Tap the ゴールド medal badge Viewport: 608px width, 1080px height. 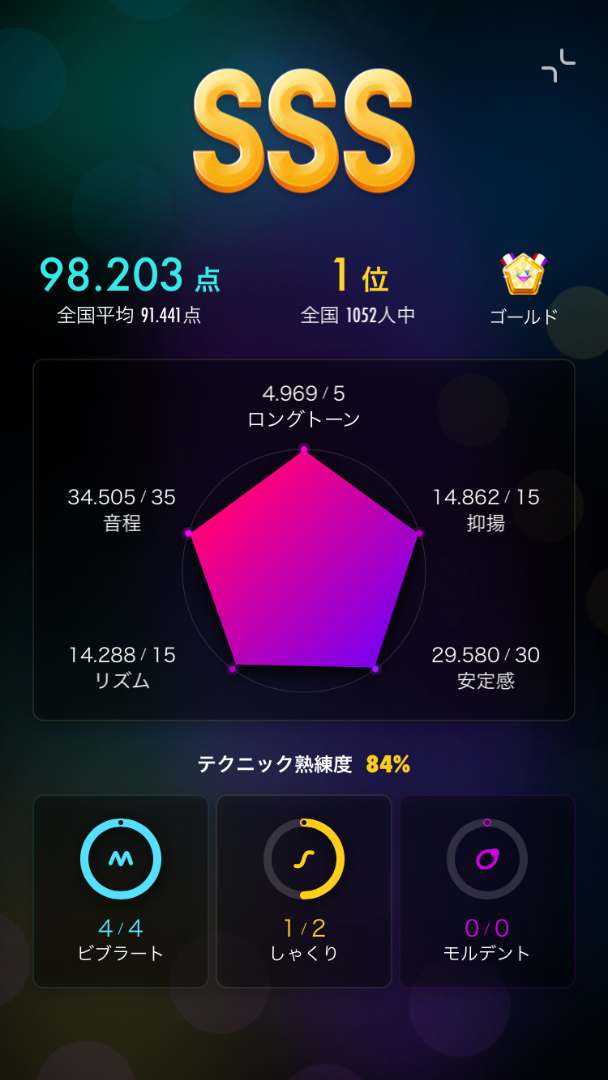point(523,274)
